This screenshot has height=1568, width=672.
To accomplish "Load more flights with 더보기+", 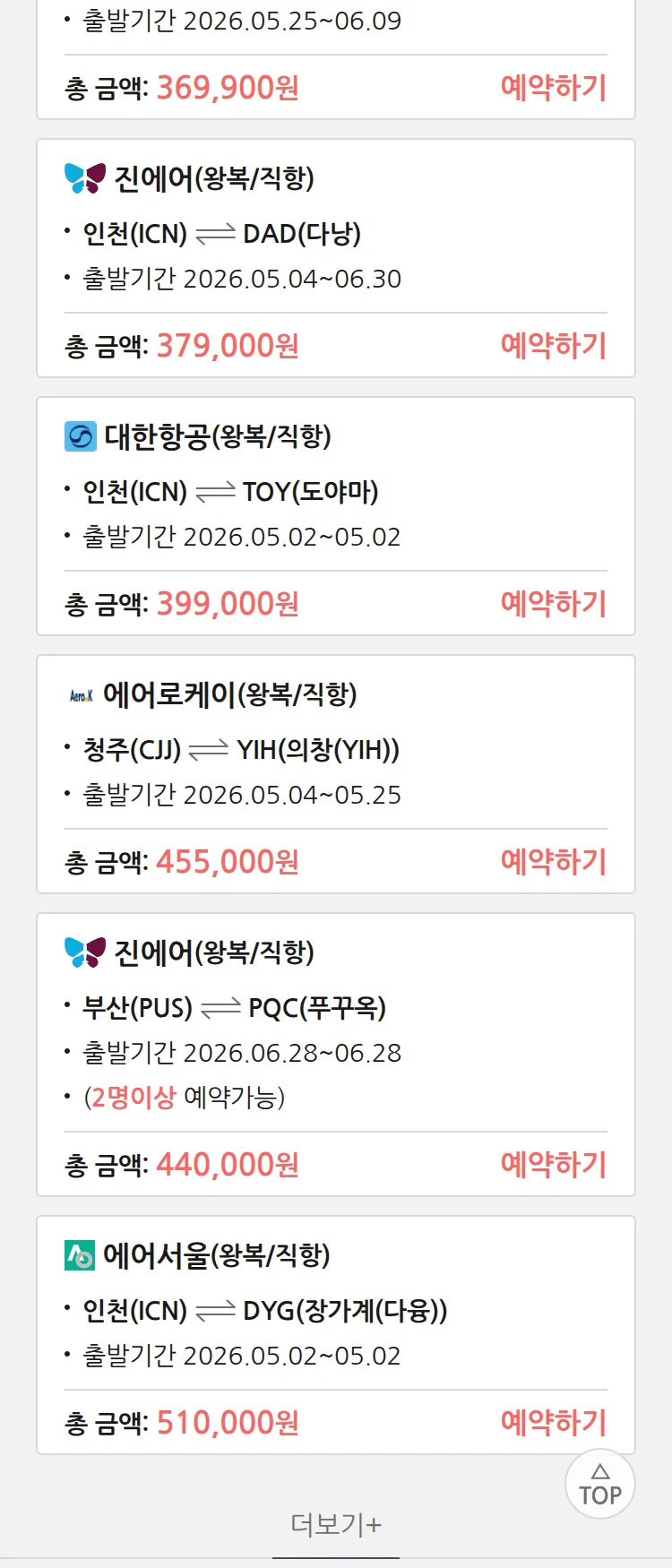I will click(x=336, y=1524).
